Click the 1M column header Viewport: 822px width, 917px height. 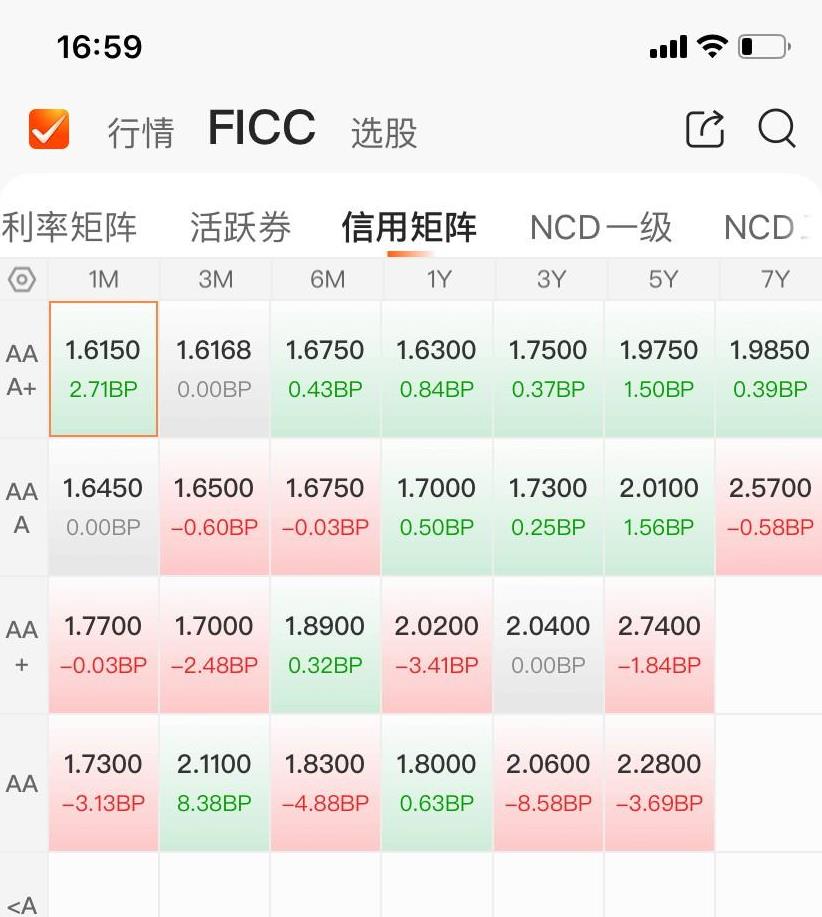[x=103, y=280]
